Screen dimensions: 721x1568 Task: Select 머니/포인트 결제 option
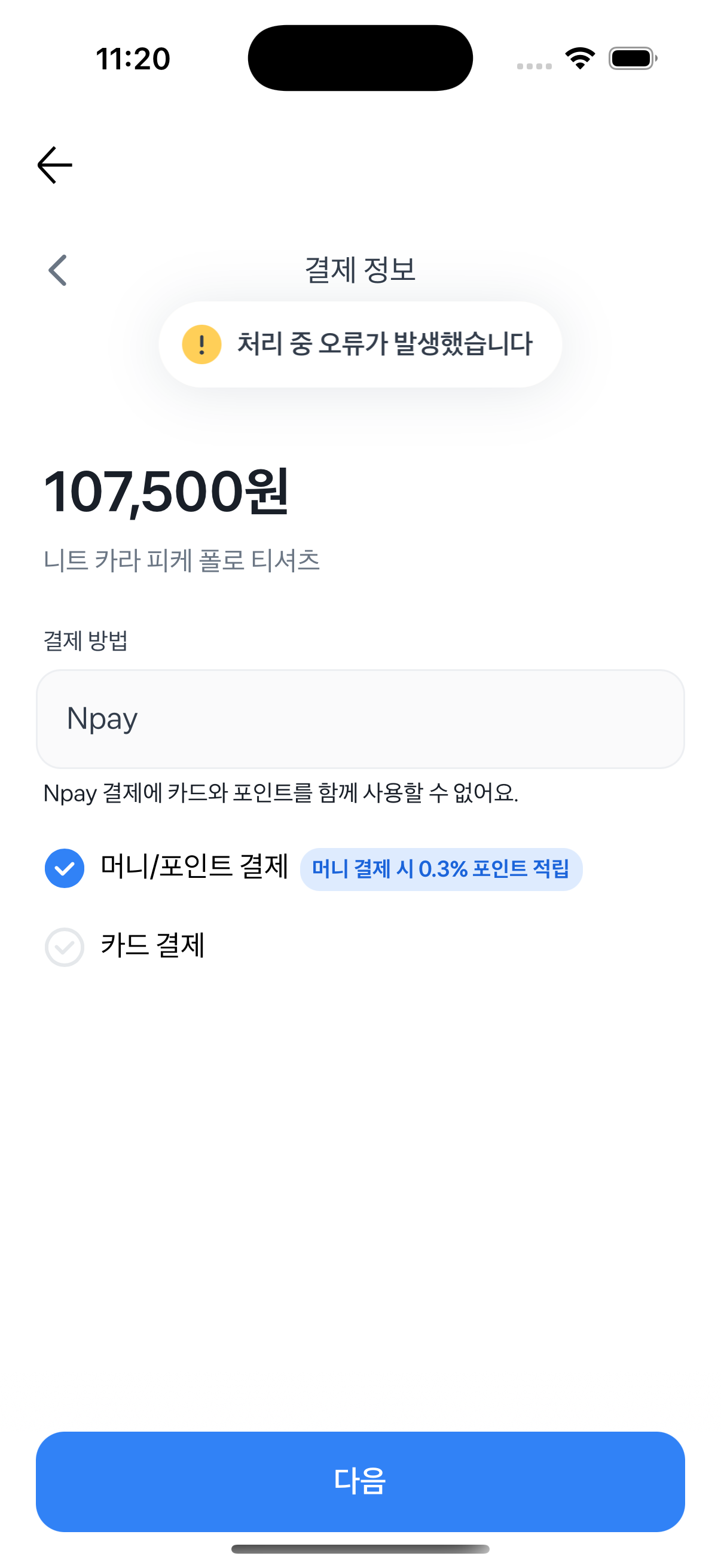(65, 868)
